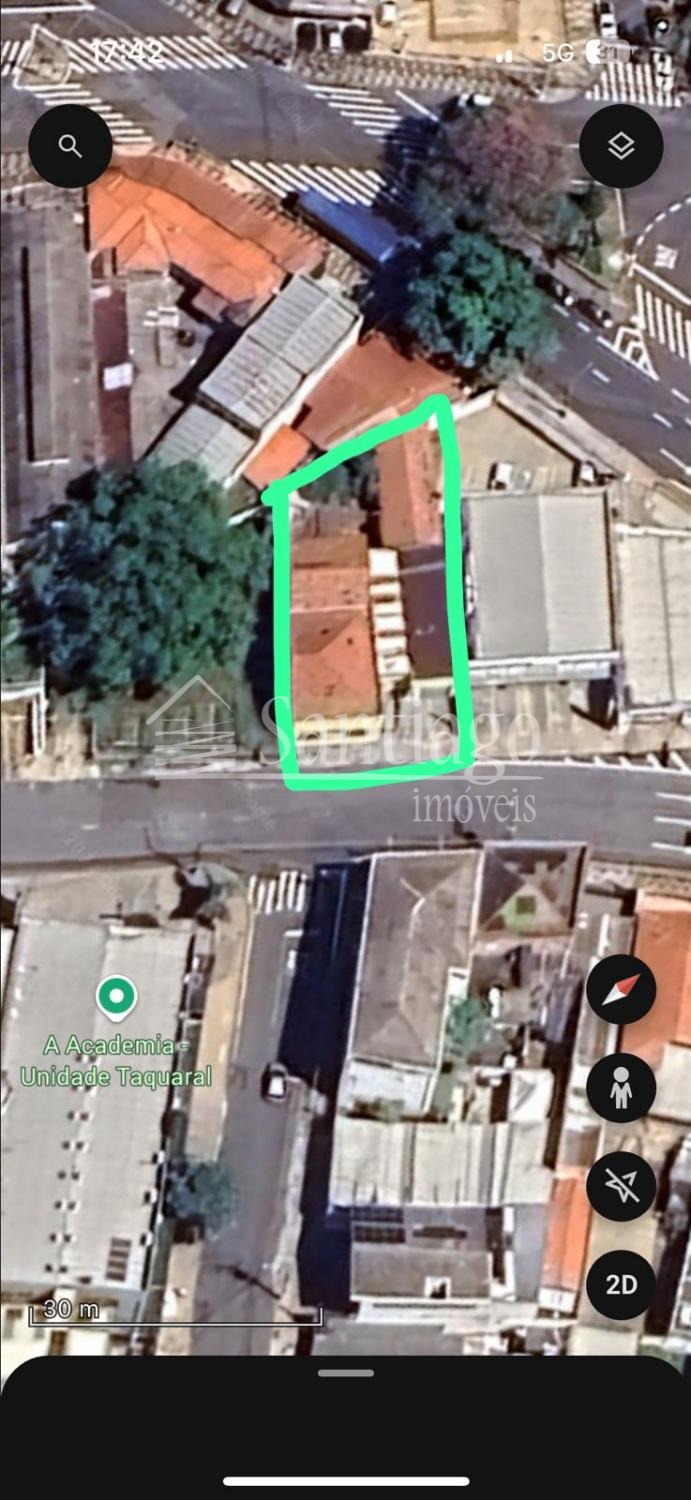Reset orientation with the compass button
The height and width of the screenshot is (1500, 691).
coord(621,990)
